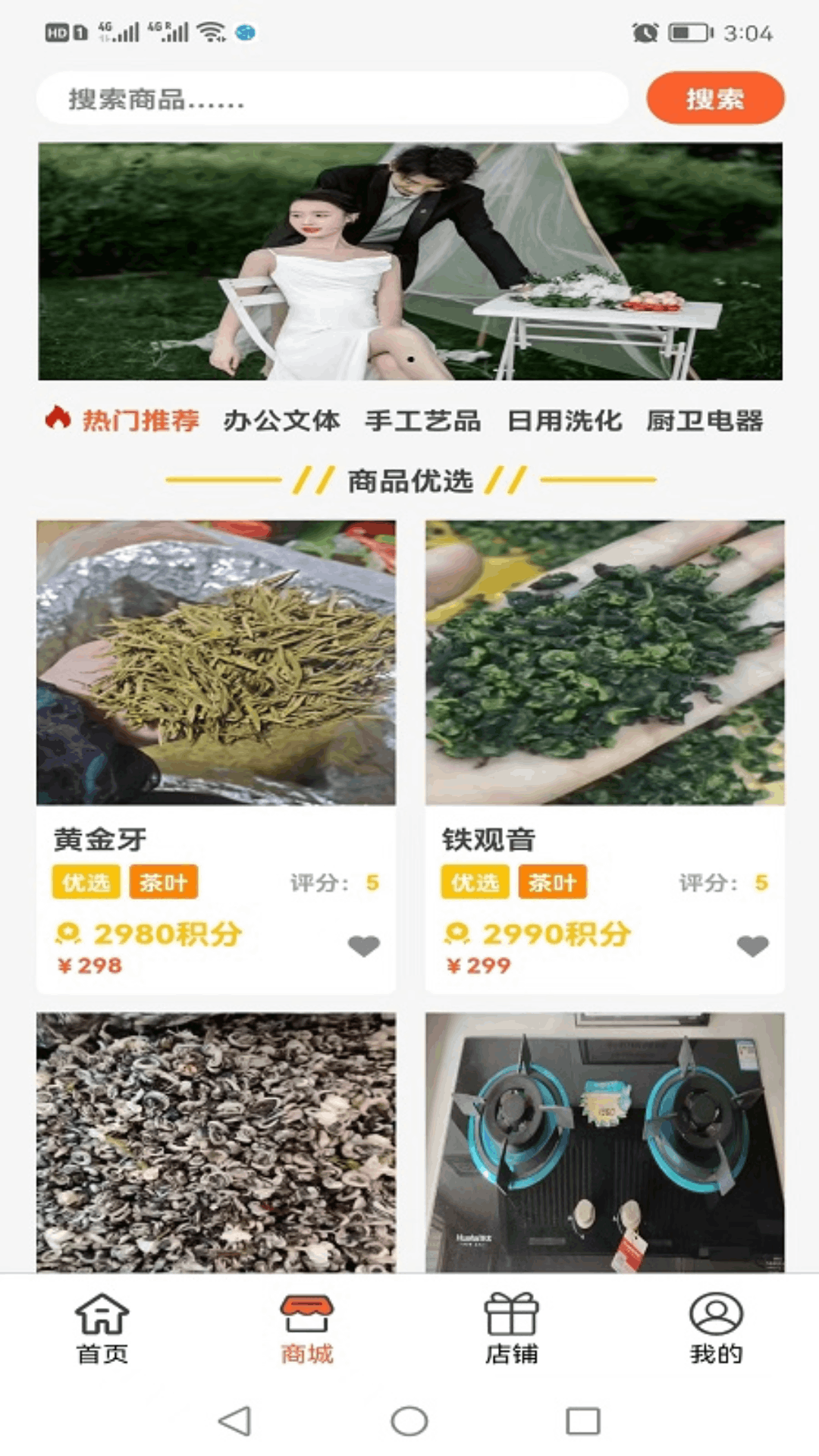
Task: Select the 首页 home icon
Action: [103, 1319]
